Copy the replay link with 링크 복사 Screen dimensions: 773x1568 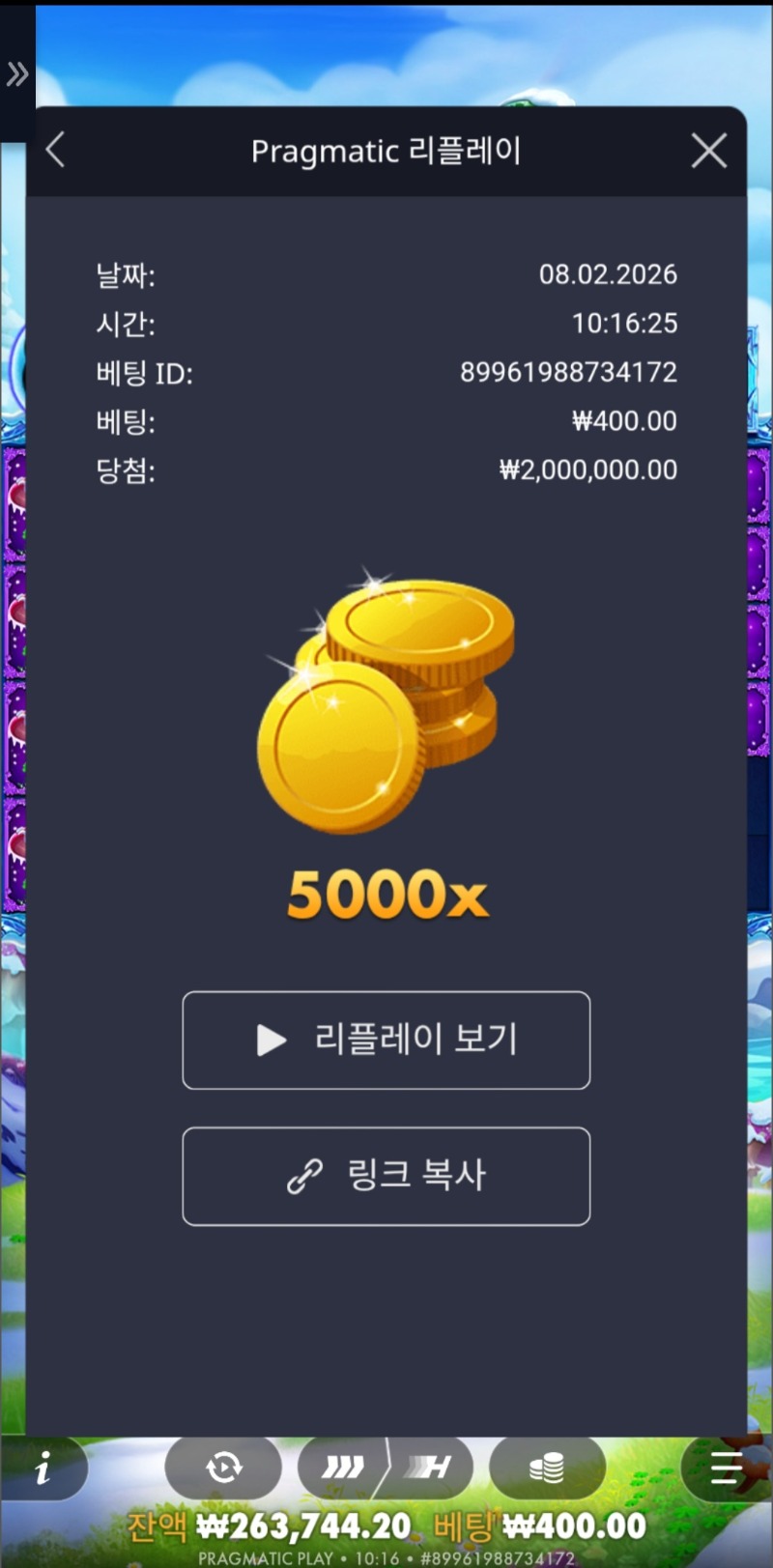(x=386, y=1176)
